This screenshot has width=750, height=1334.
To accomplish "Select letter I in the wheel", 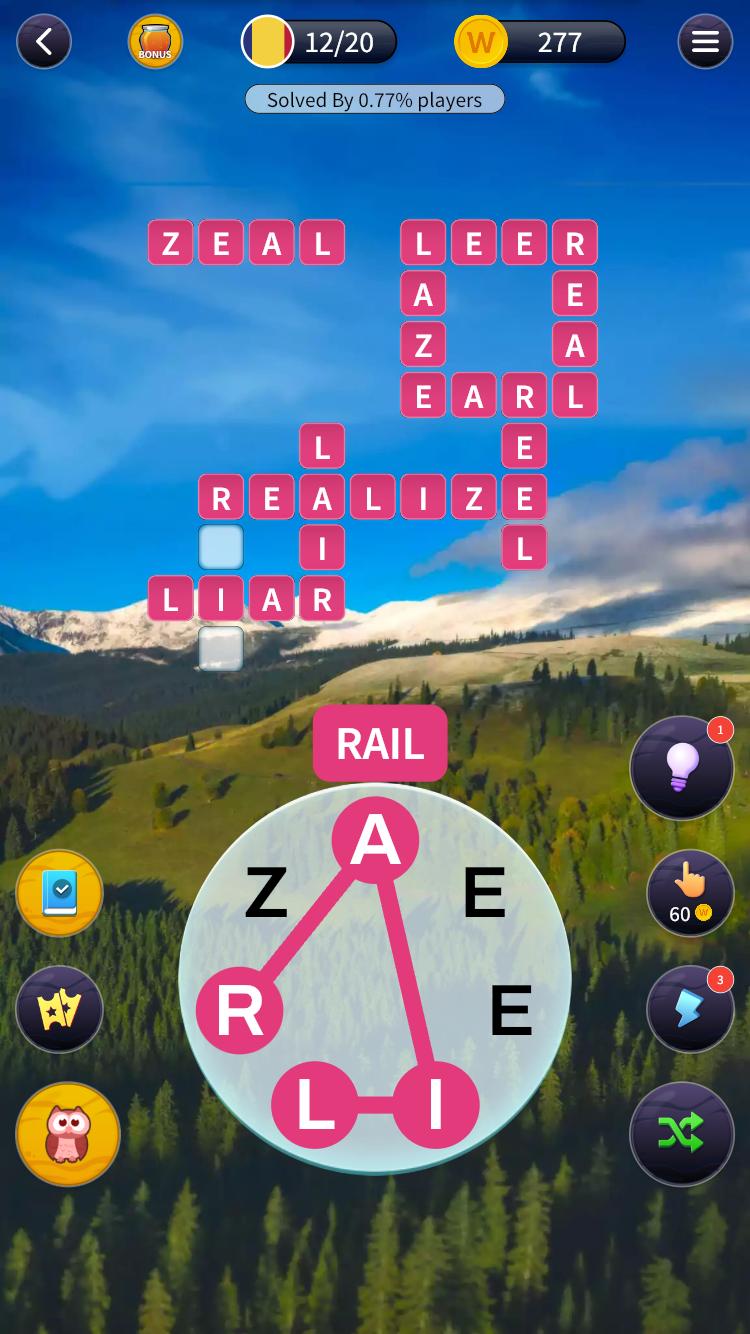I will click(436, 1105).
